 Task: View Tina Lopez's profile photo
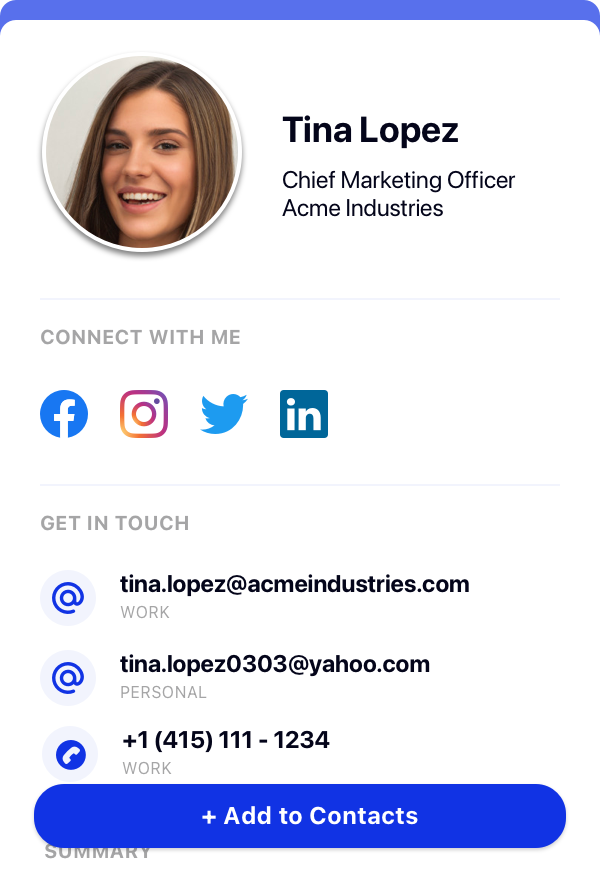(x=142, y=152)
